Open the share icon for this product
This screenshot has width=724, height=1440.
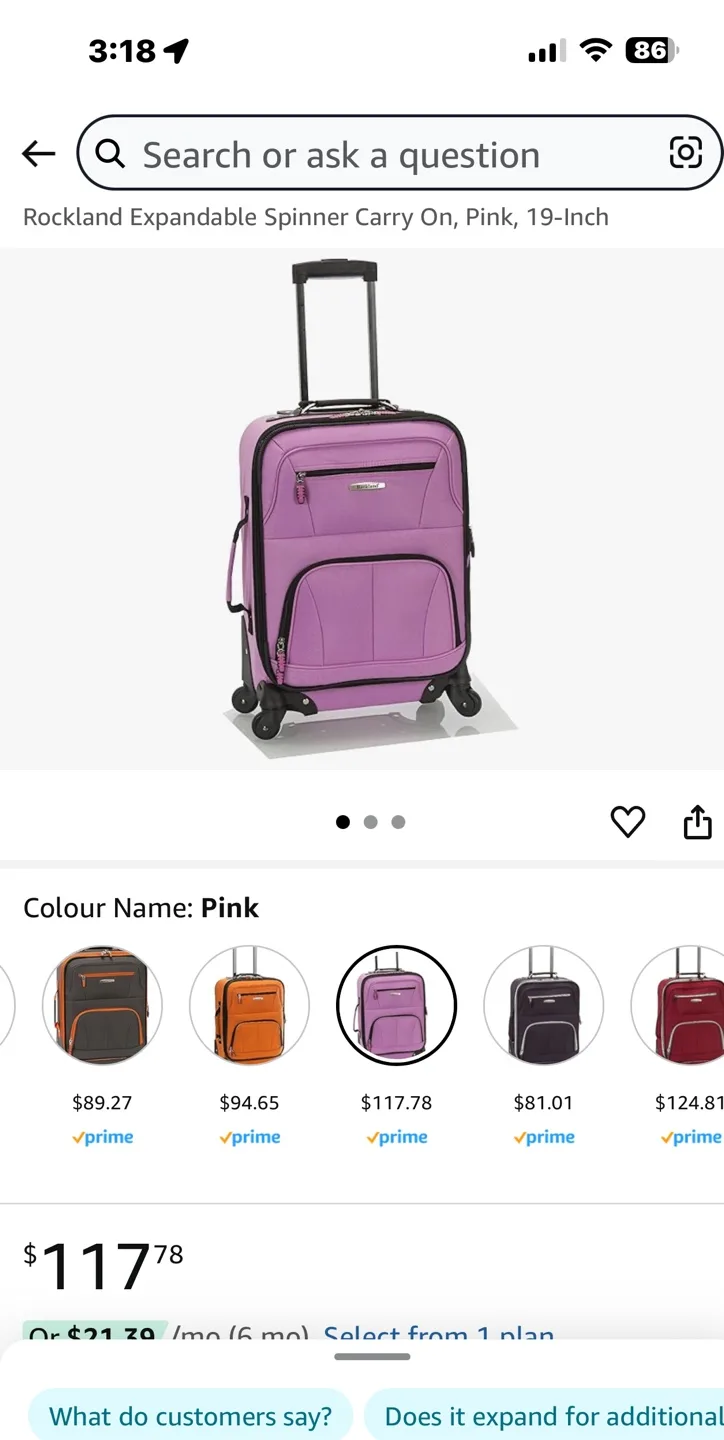point(697,821)
